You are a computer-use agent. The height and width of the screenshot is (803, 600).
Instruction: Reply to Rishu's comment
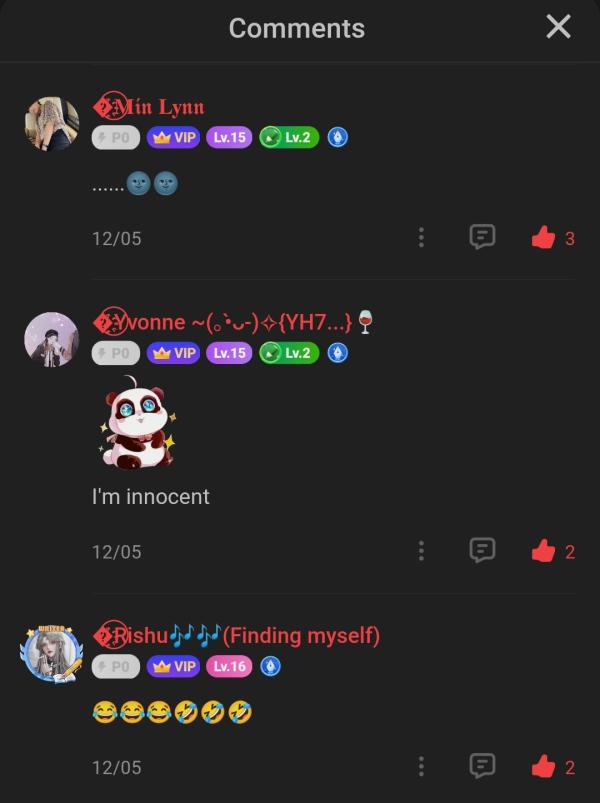point(482,766)
